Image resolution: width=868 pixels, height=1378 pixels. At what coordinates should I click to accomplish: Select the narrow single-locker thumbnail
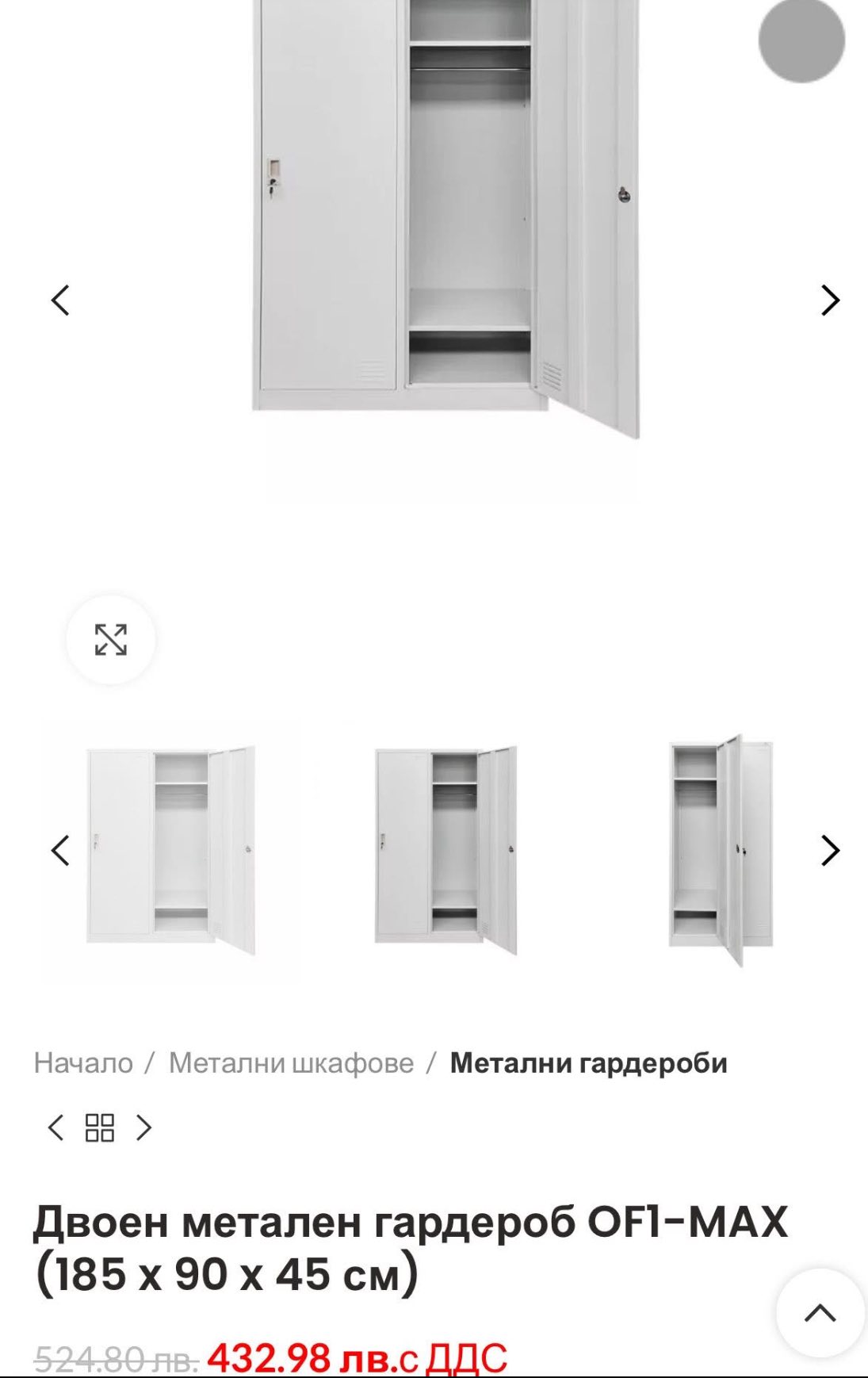coord(721,850)
